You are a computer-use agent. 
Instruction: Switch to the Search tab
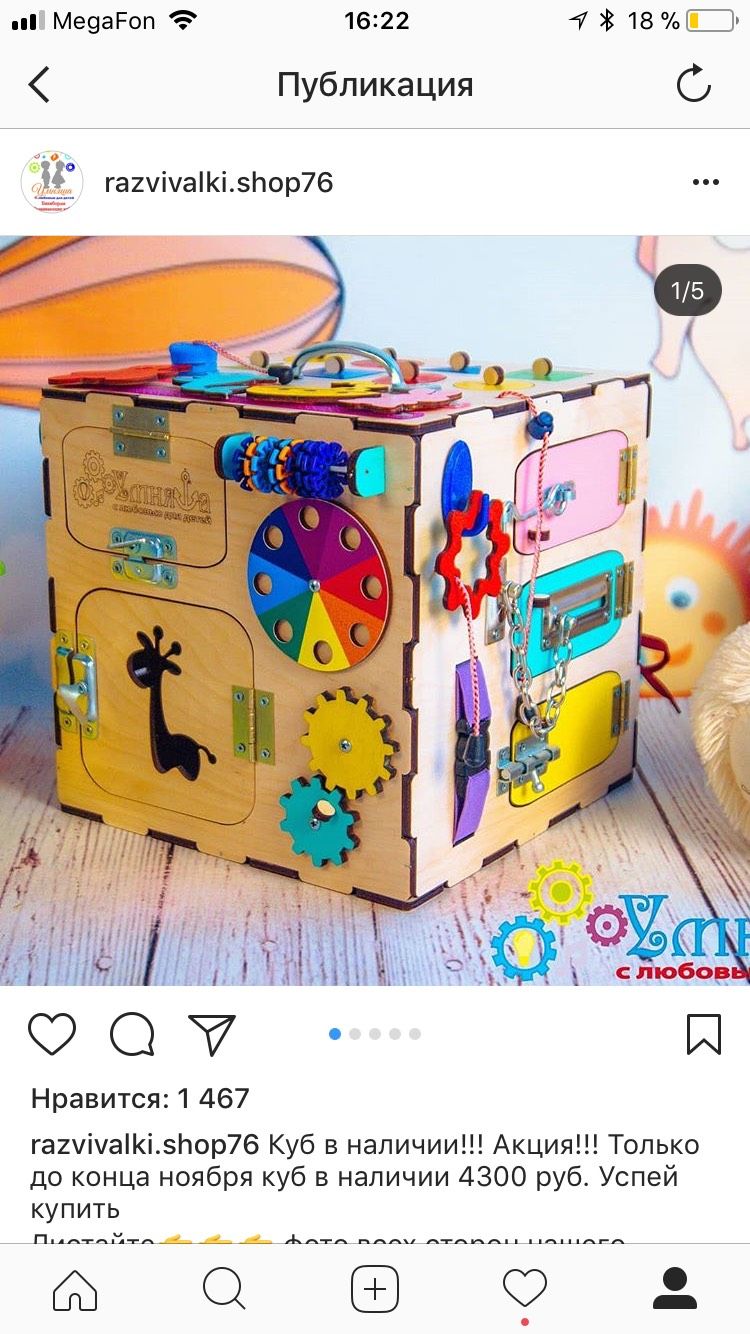point(224,1289)
